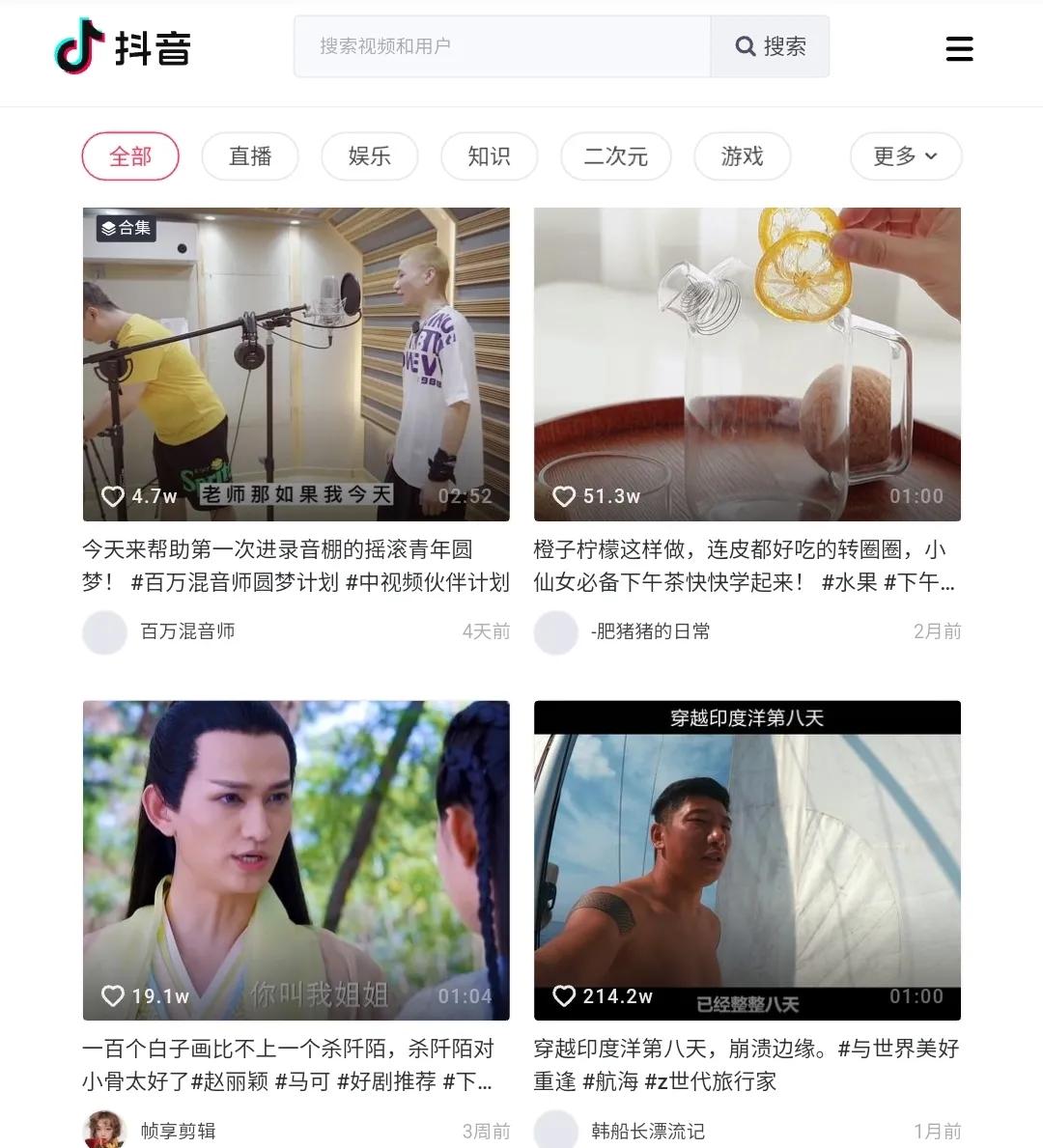Open 百万混音师 creator profile
Screen dimensions: 1043x1148
(187, 631)
